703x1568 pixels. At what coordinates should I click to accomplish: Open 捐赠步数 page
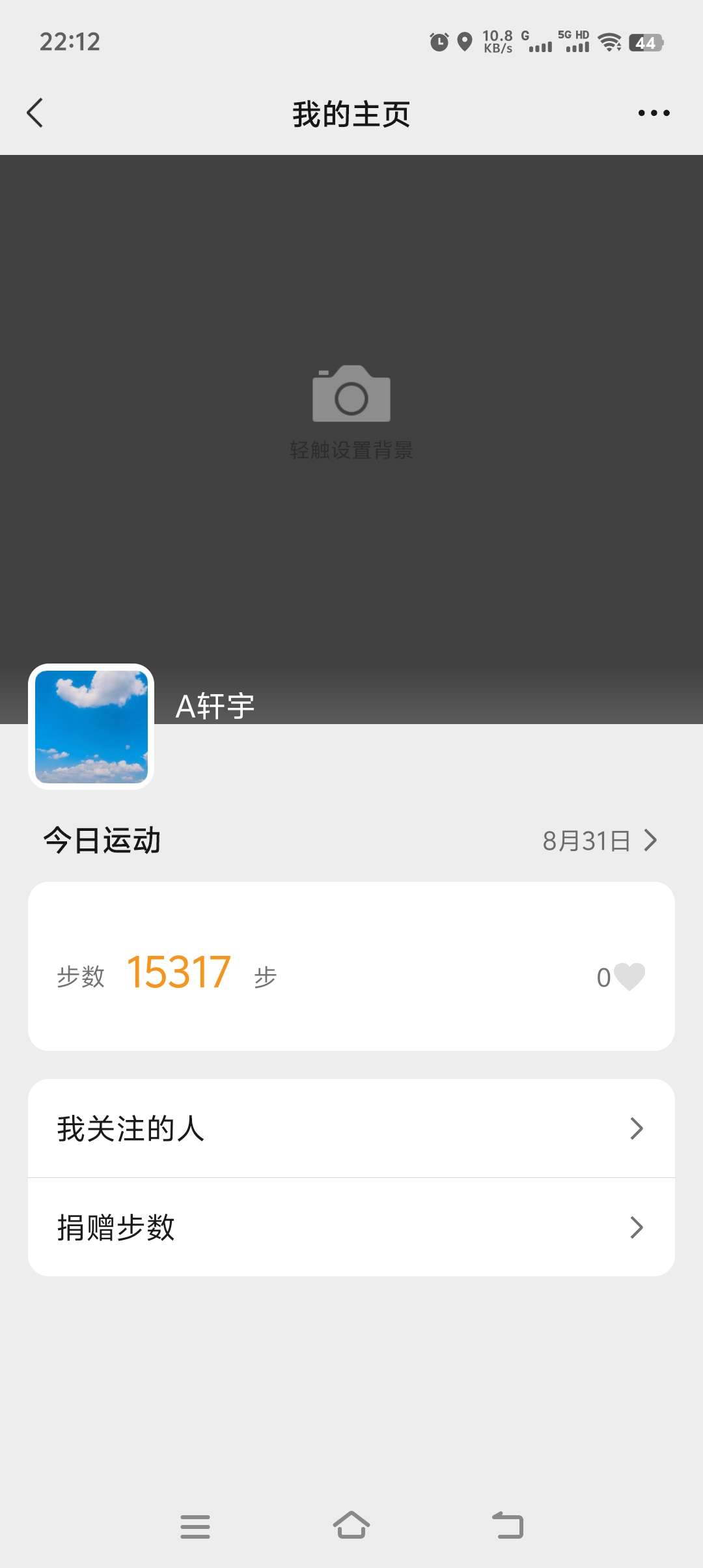click(x=351, y=1227)
